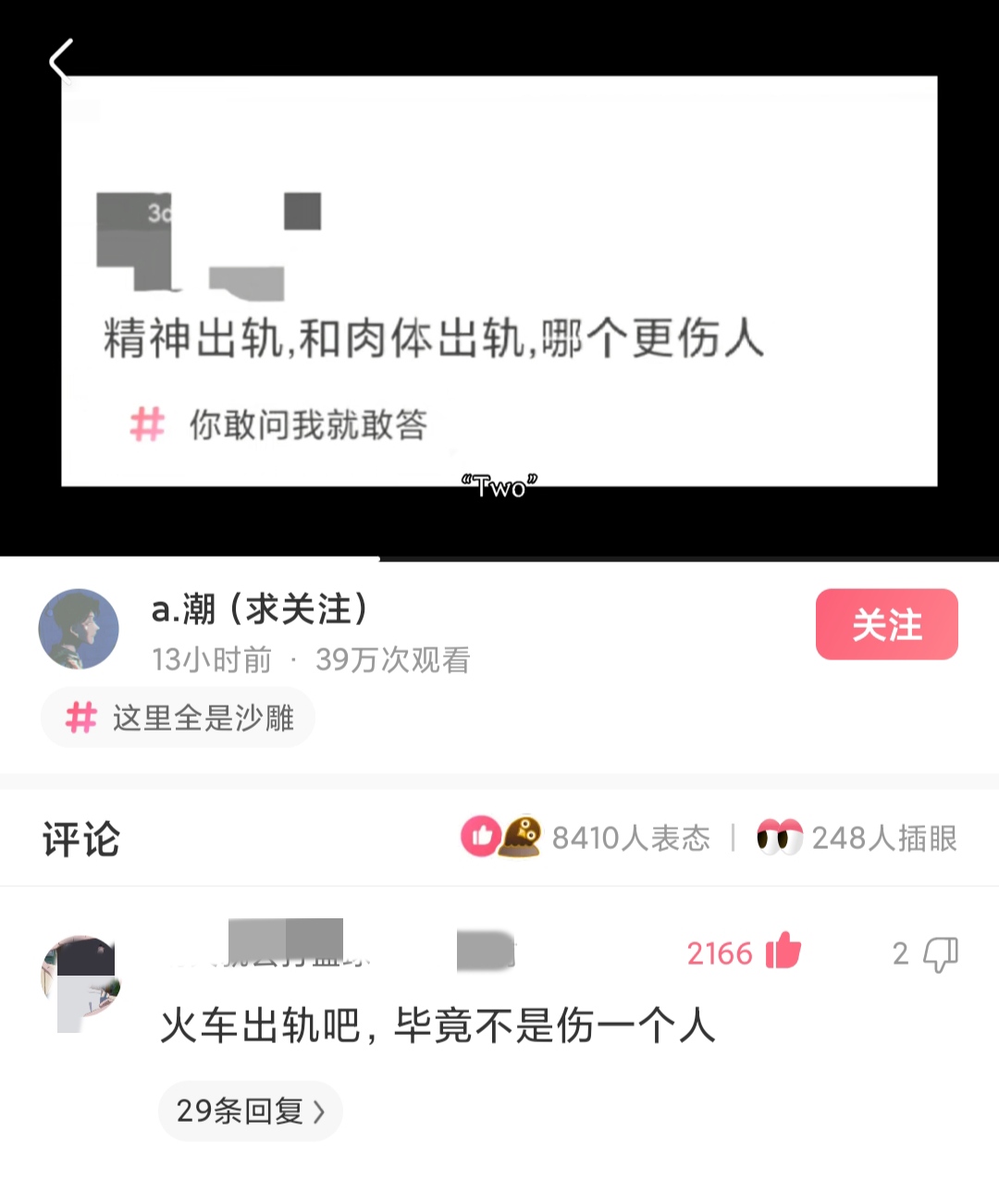Toggle follow status with the 关注 button

pyautogui.click(x=885, y=625)
